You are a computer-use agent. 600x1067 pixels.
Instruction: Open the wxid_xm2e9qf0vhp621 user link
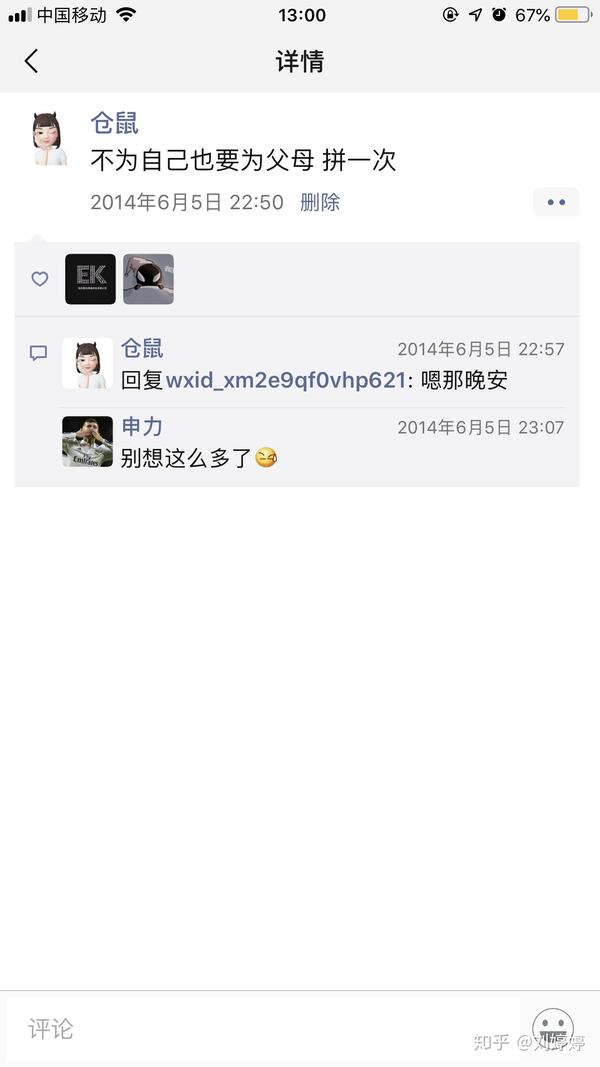click(x=286, y=380)
